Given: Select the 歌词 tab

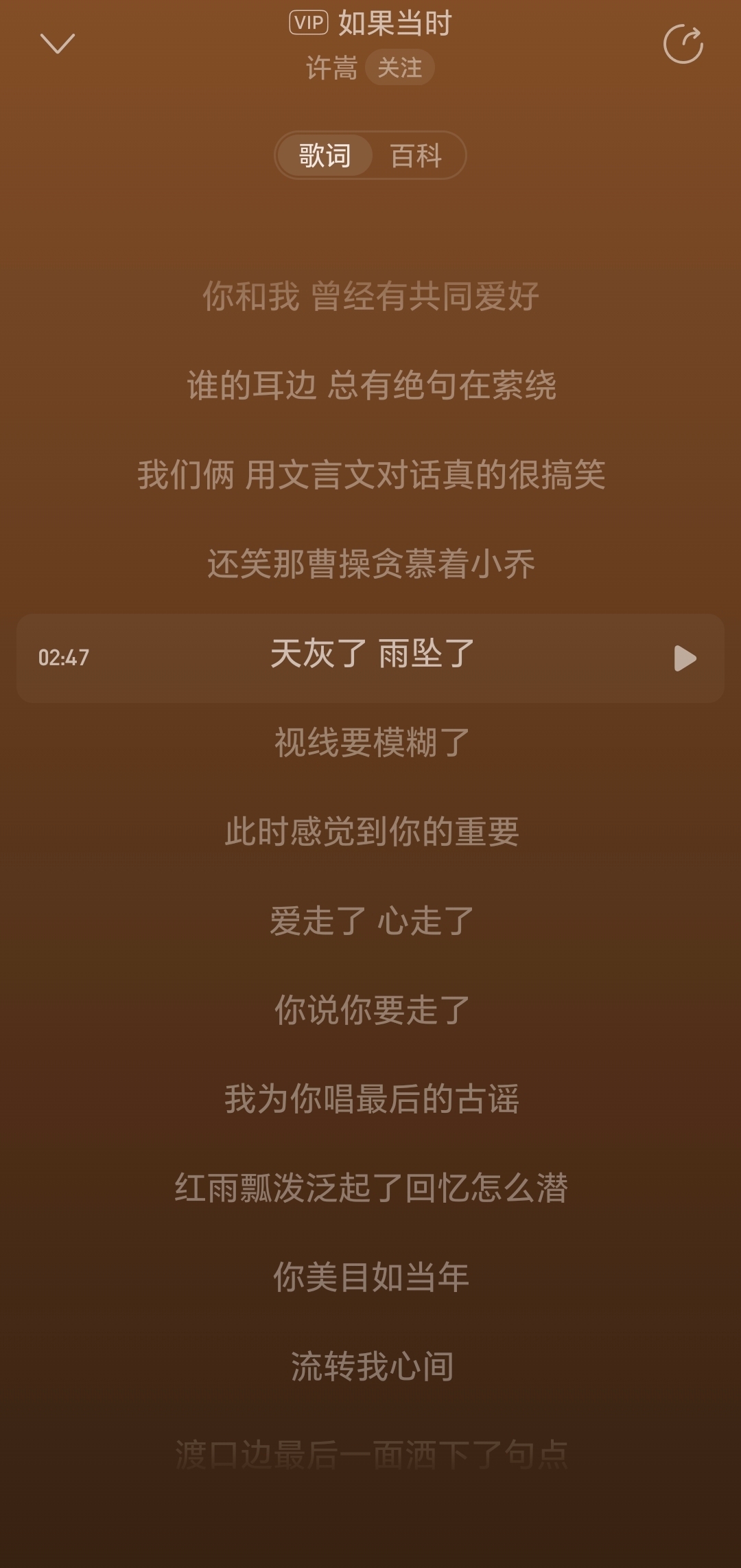Looking at the screenshot, I should (325, 155).
